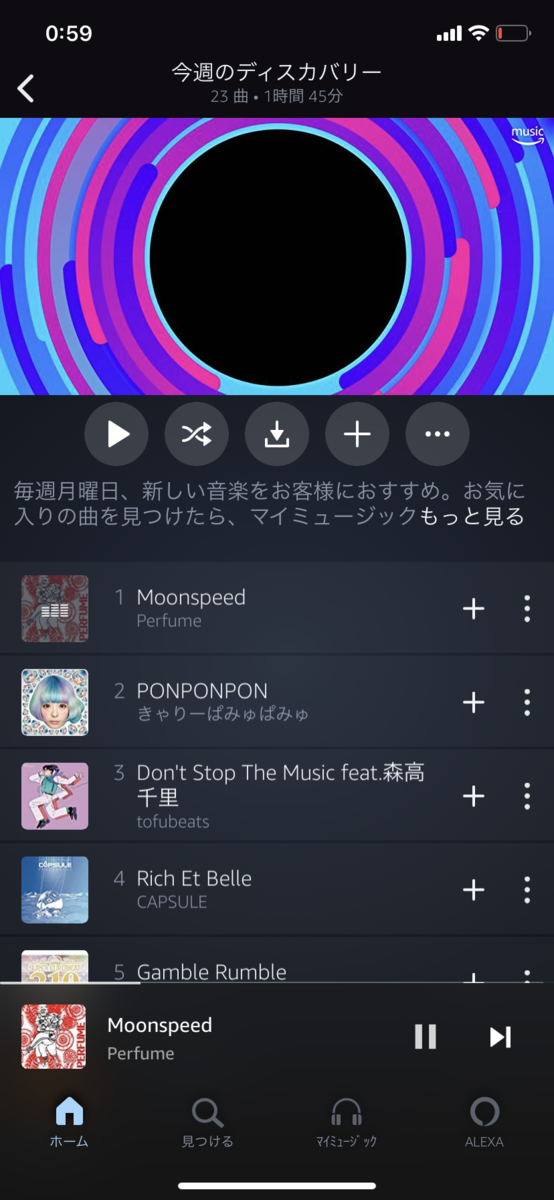The image size is (554, 1200).
Task: Switch to the 見つける tab
Action: click(x=207, y=1122)
